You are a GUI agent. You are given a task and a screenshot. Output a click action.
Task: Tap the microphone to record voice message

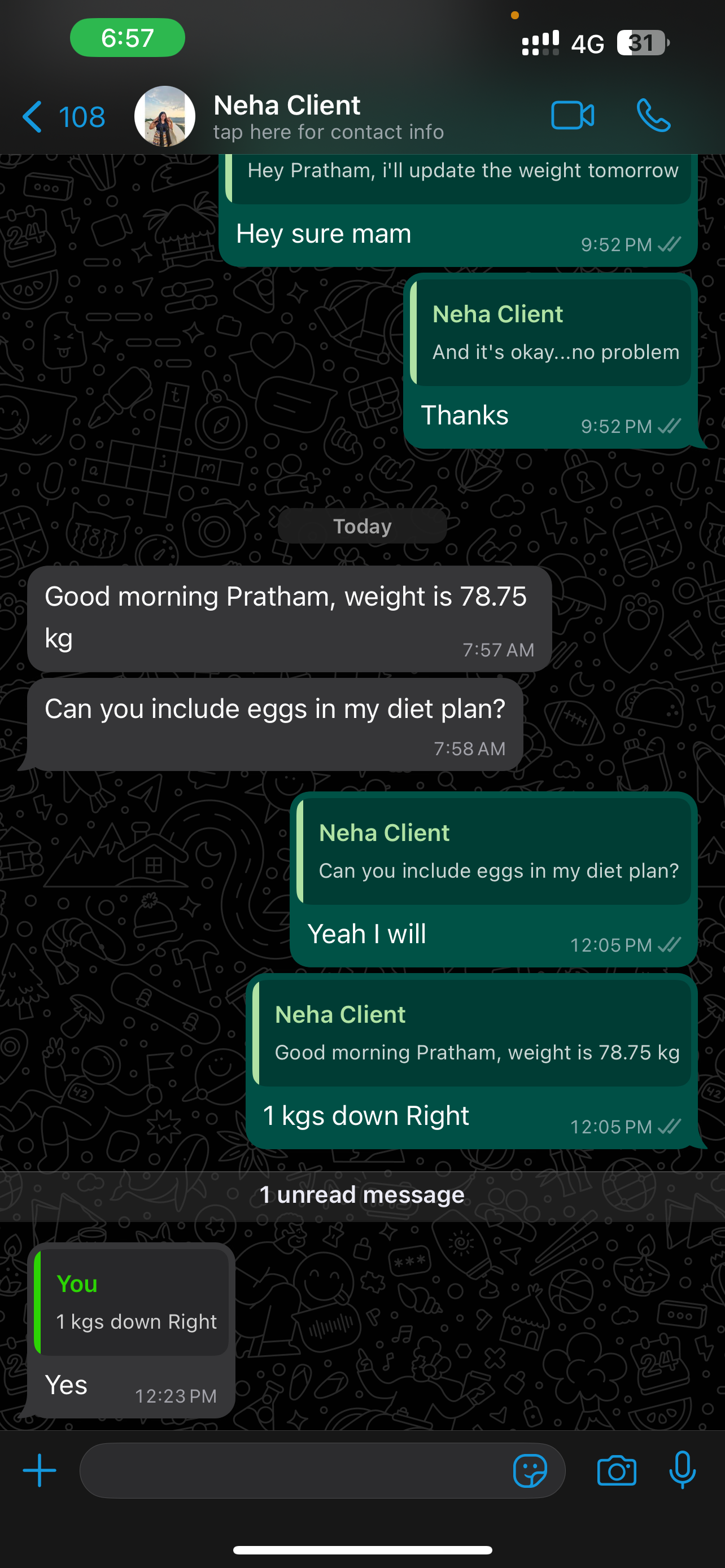click(x=683, y=1469)
